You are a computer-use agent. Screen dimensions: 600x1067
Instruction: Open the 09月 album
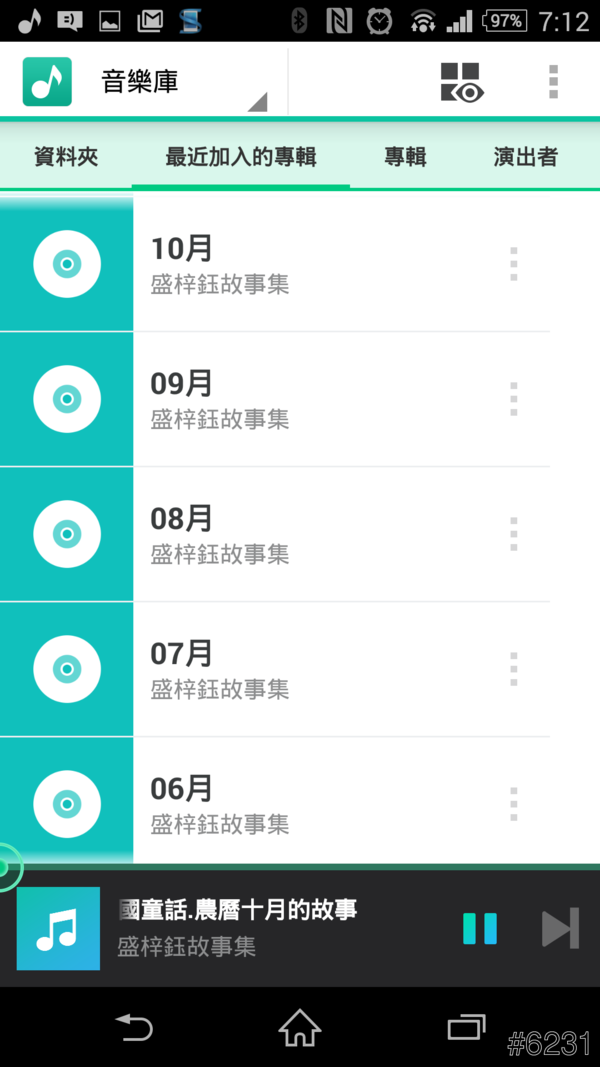tap(300, 400)
